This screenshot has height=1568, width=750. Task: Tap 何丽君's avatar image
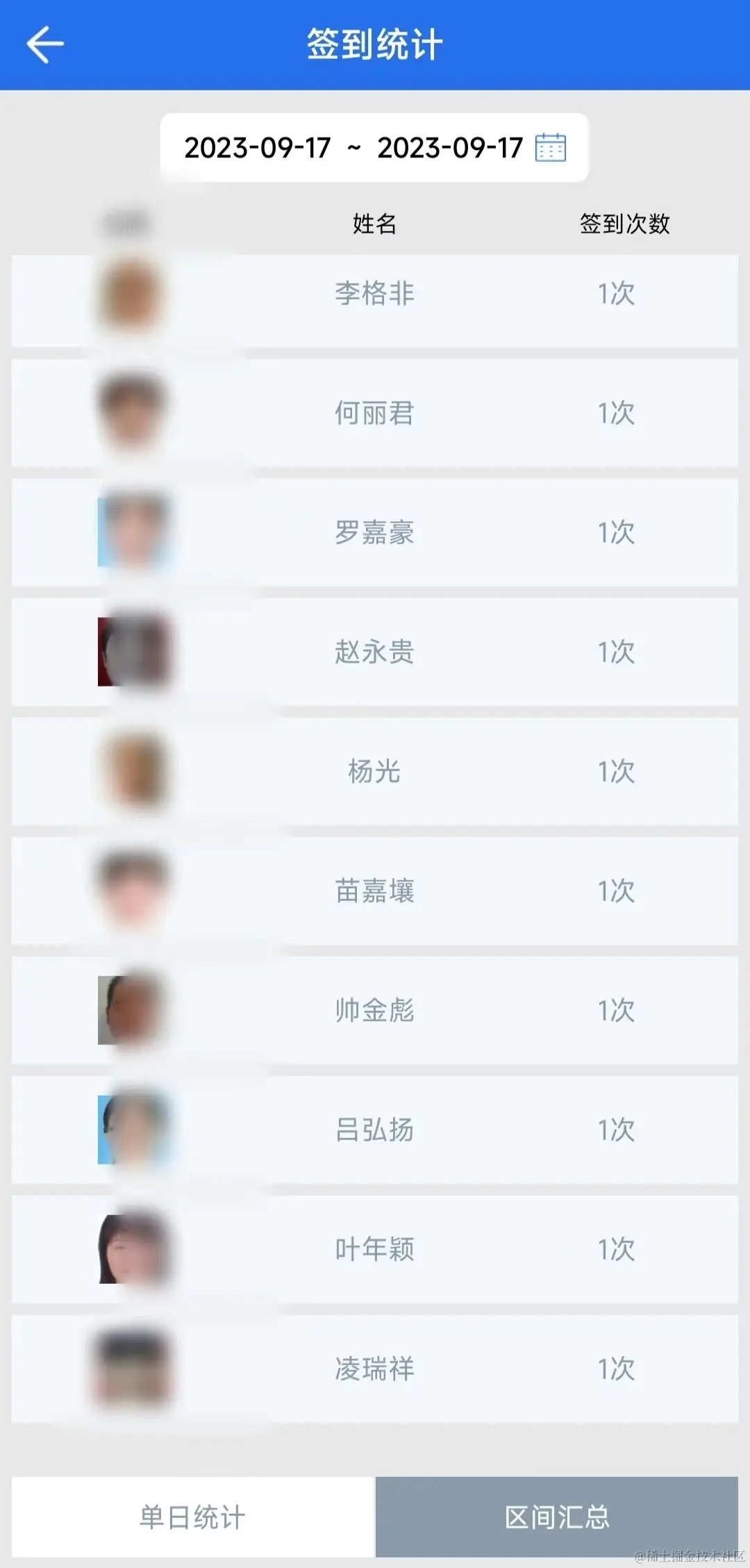[x=132, y=413]
